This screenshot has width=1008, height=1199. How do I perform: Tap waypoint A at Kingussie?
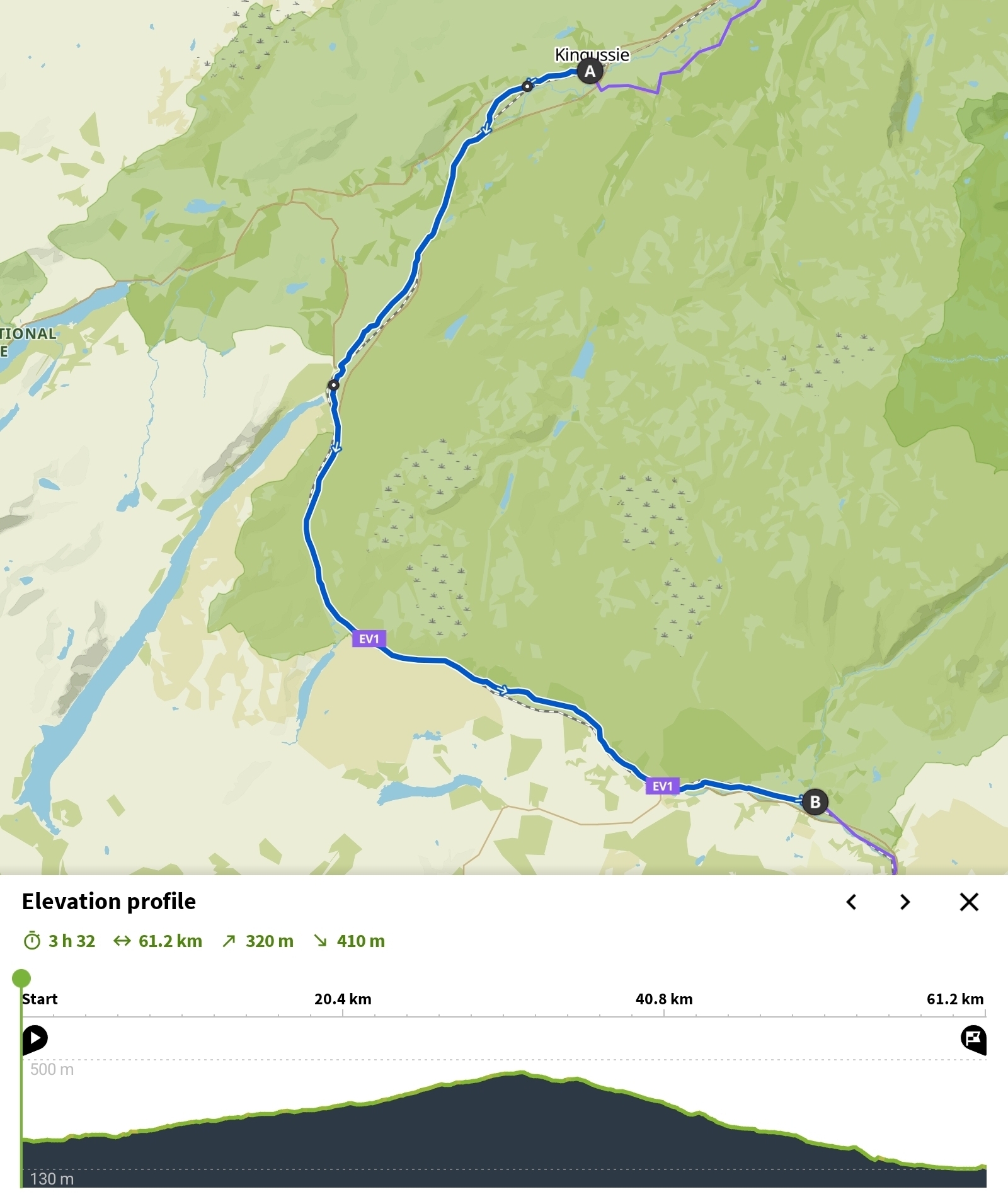point(590,71)
